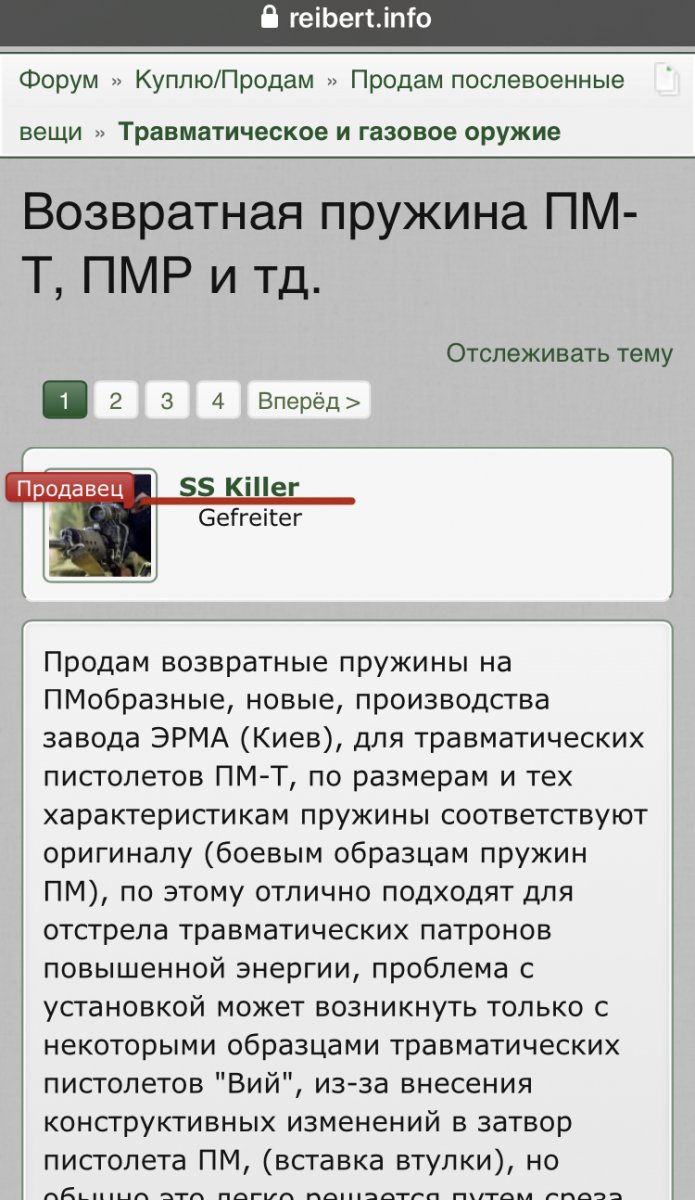Tap the Вперёд next page button
The width and height of the screenshot is (695, 1200).
pos(309,401)
